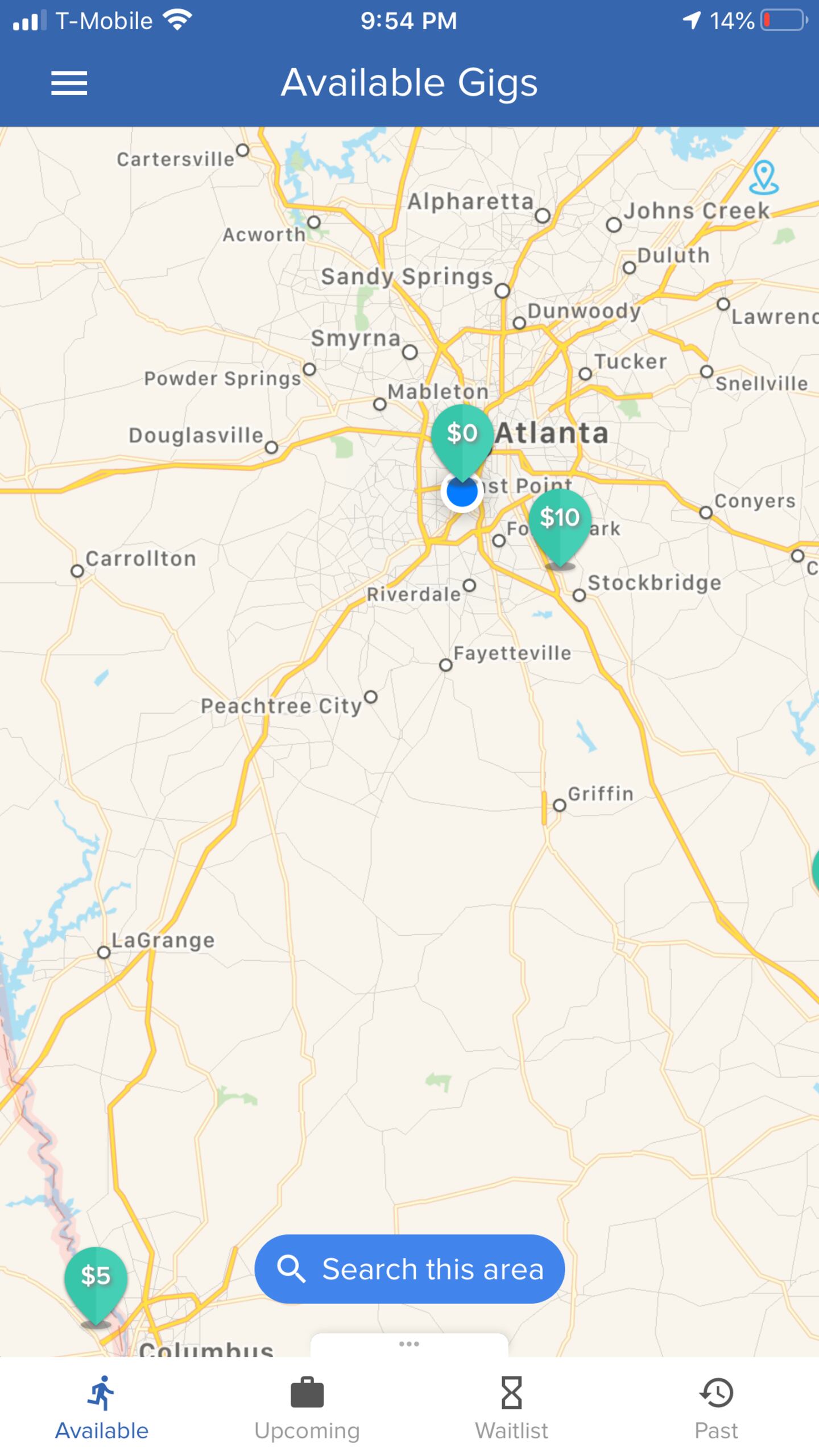Go to the Past tab
Screen dimensions: 819x1456
pyautogui.click(x=717, y=1408)
